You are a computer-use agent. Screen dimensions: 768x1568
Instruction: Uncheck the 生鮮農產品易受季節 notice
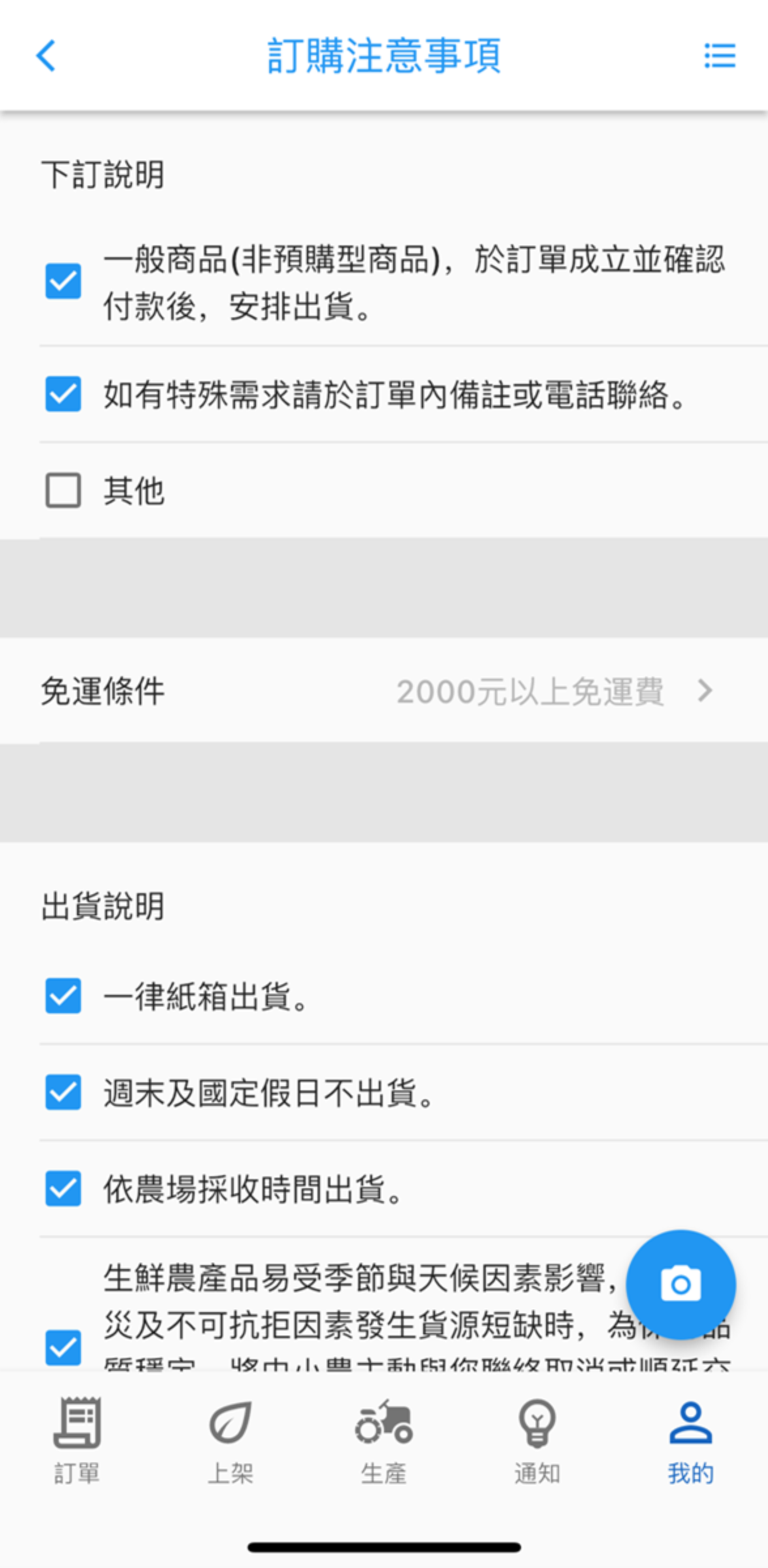[63, 1347]
